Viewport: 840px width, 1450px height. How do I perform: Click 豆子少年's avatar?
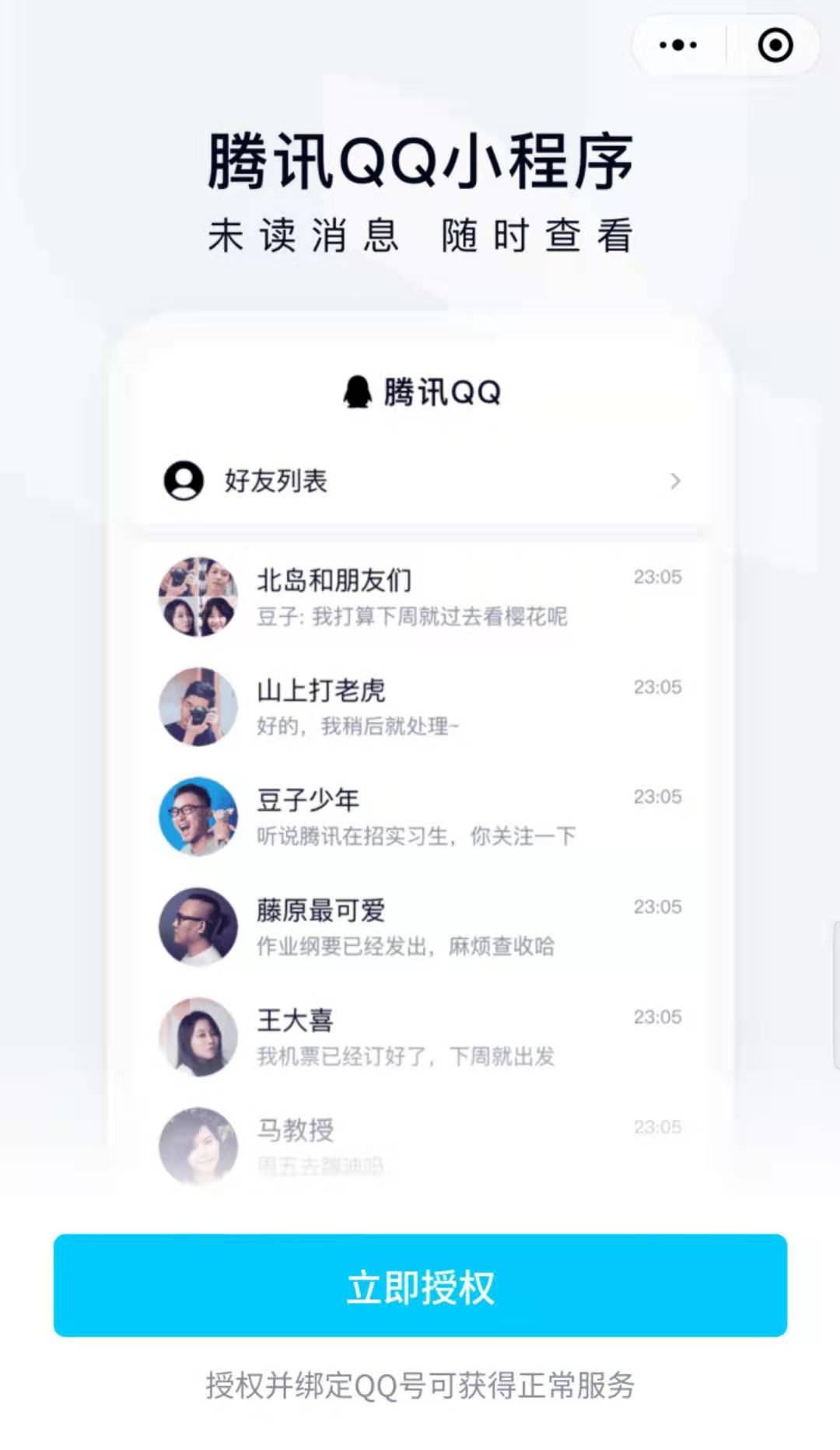(x=197, y=814)
